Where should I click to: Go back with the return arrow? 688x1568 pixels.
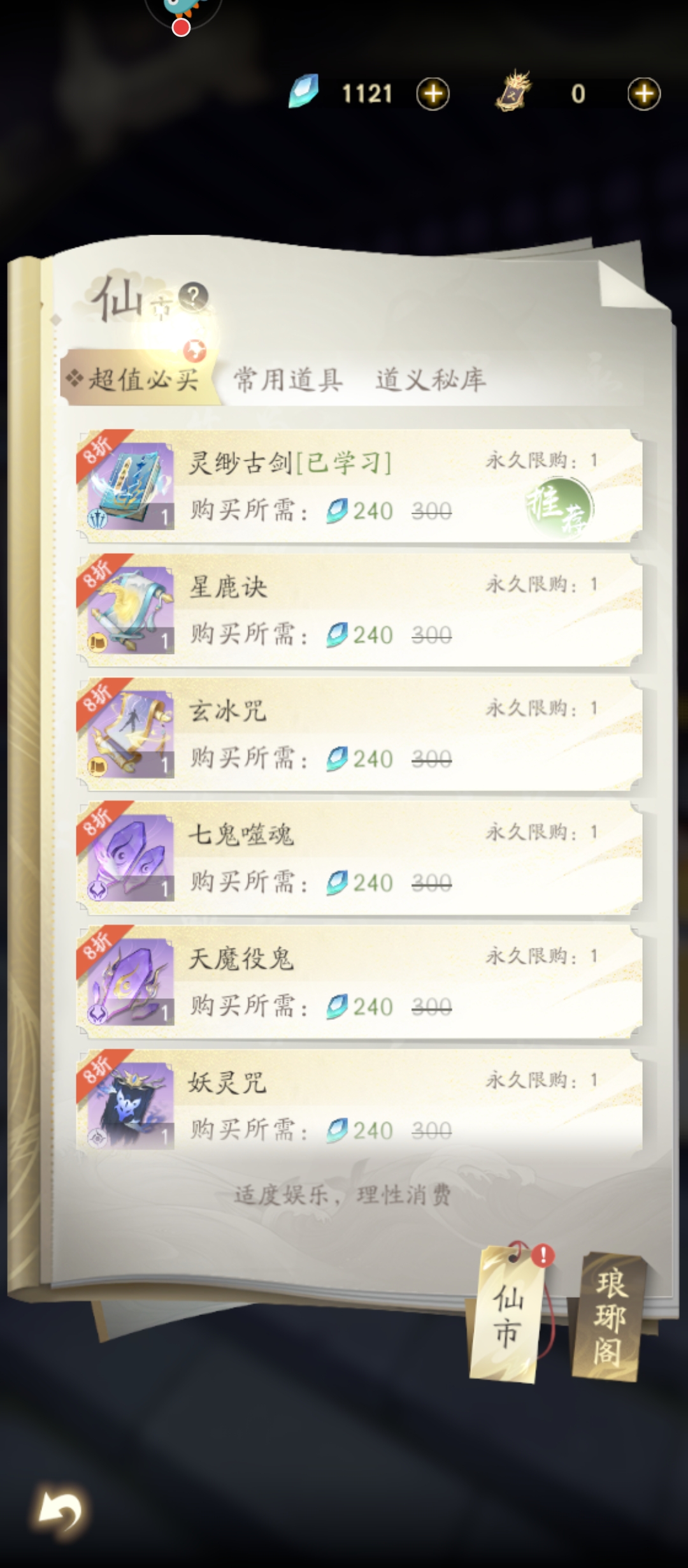click(x=60, y=1512)
